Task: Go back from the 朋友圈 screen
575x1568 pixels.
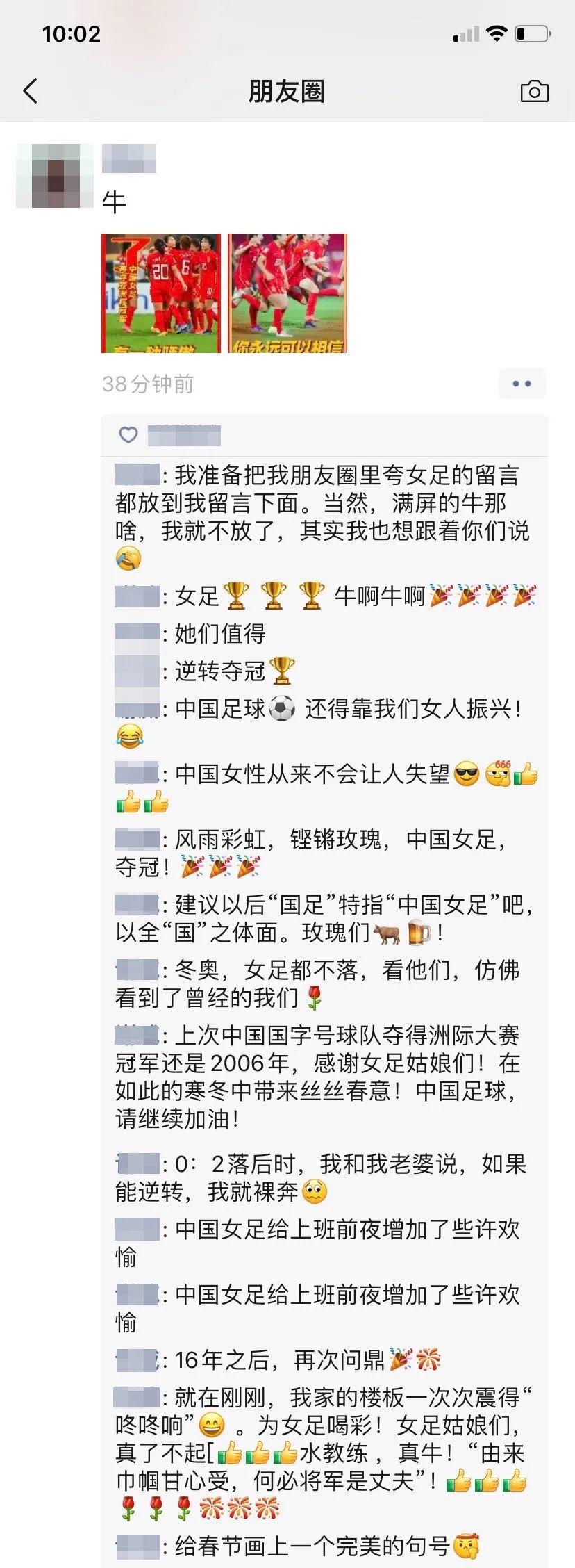Action: coord(31,91)
